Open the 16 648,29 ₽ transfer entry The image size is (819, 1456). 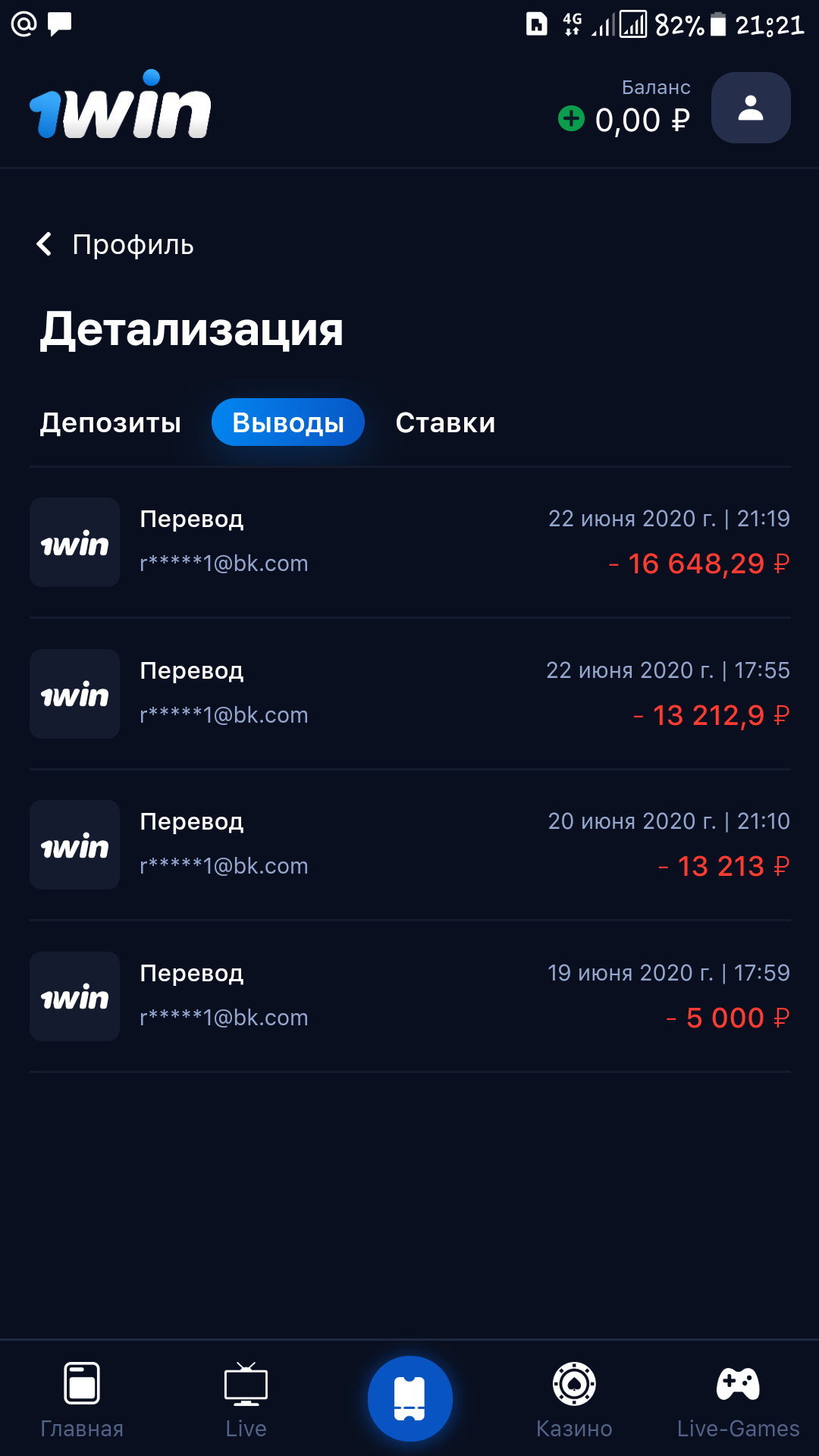tap(409, 542)
